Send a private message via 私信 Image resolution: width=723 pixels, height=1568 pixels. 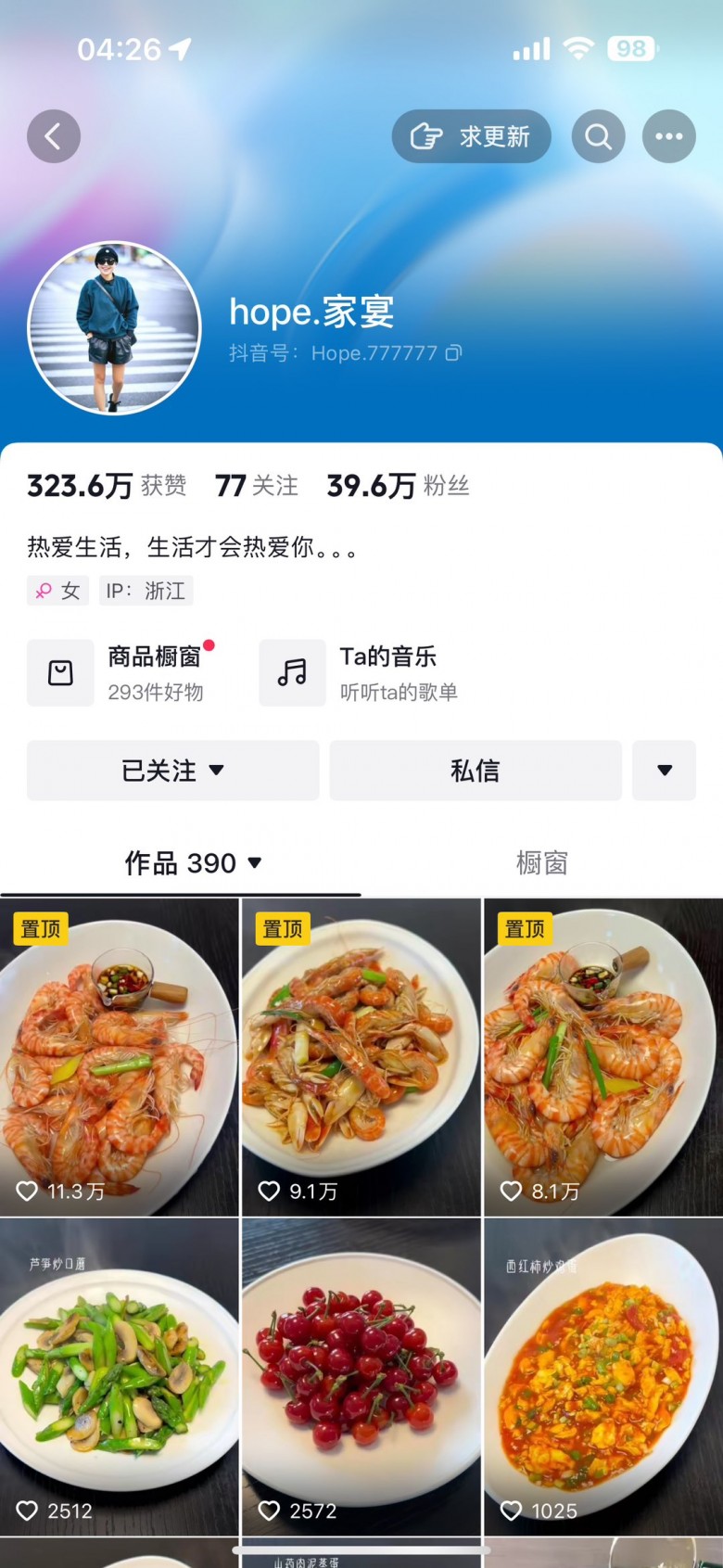tap(475, 771)
